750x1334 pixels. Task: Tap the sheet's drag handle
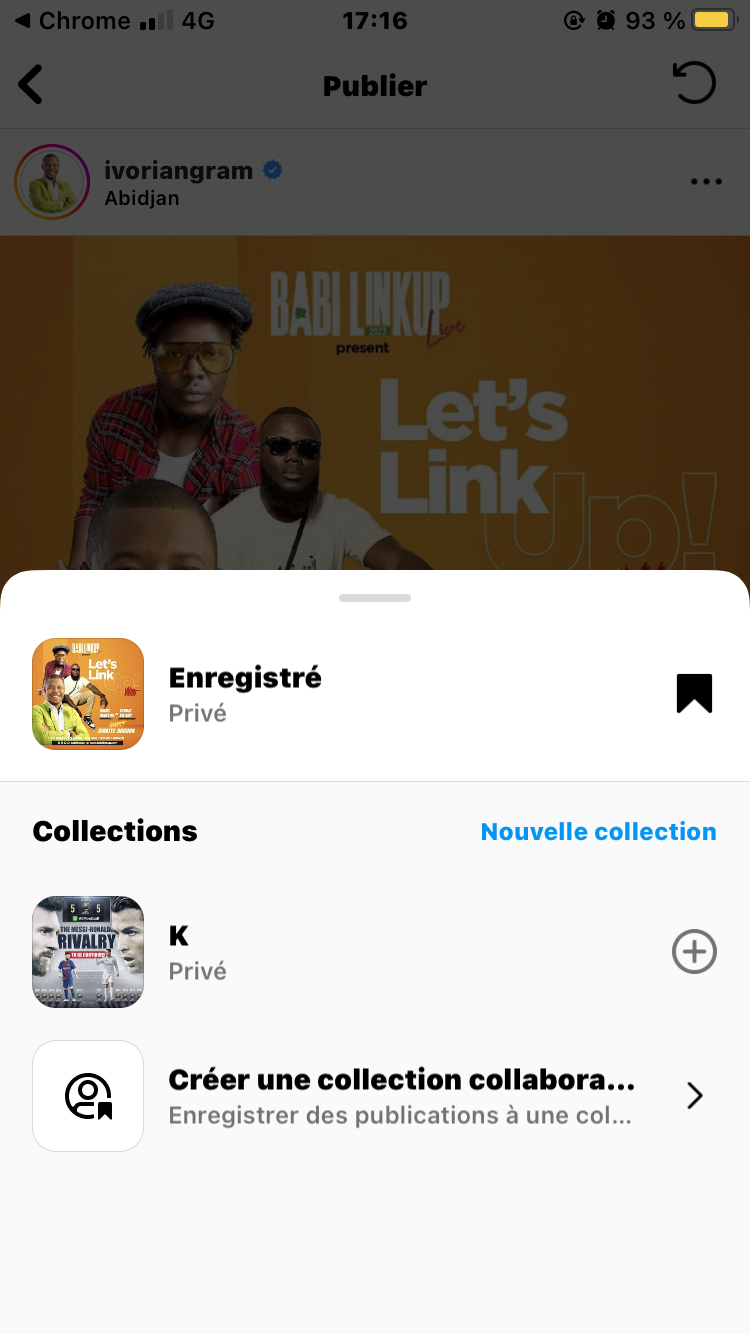375,598
